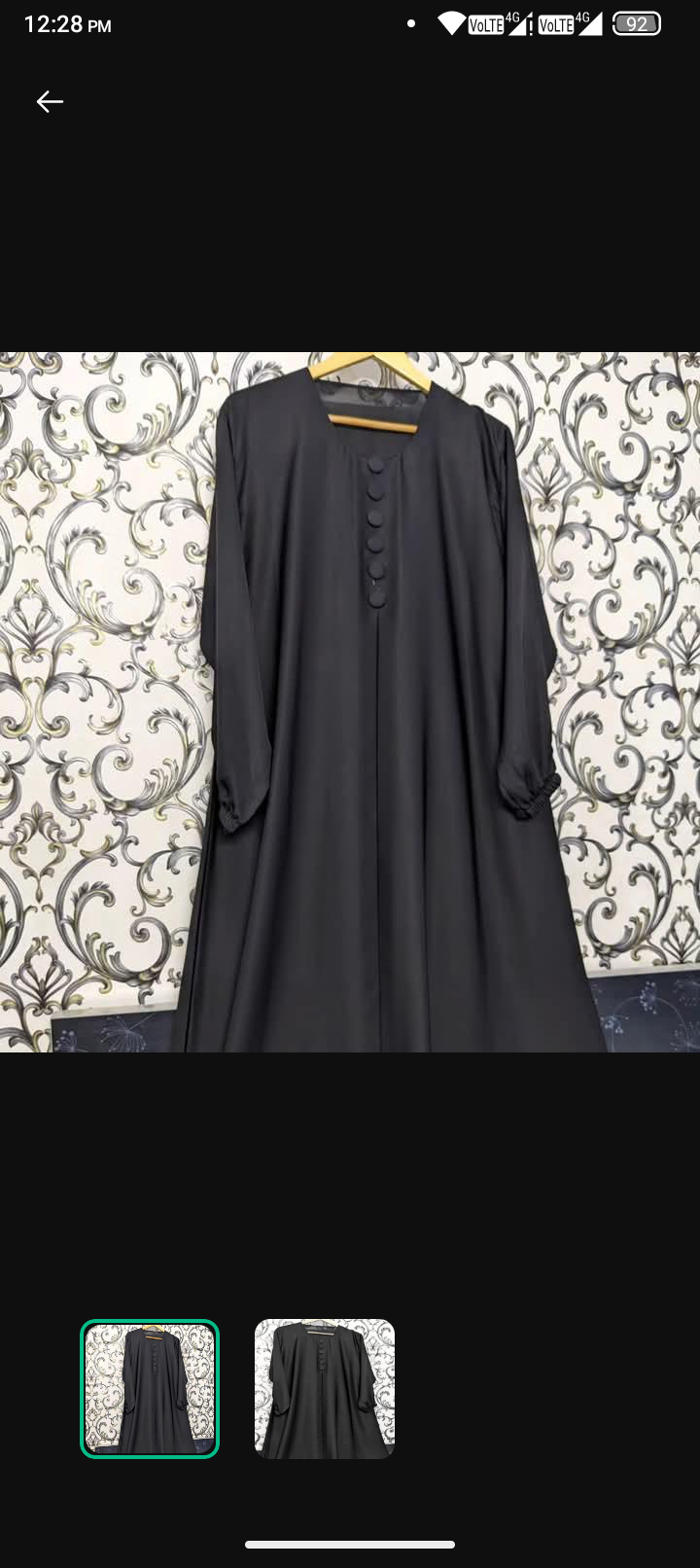Tap the main abaya product image
Viewport: 700px width, 1568px height.
coord(350,701)
